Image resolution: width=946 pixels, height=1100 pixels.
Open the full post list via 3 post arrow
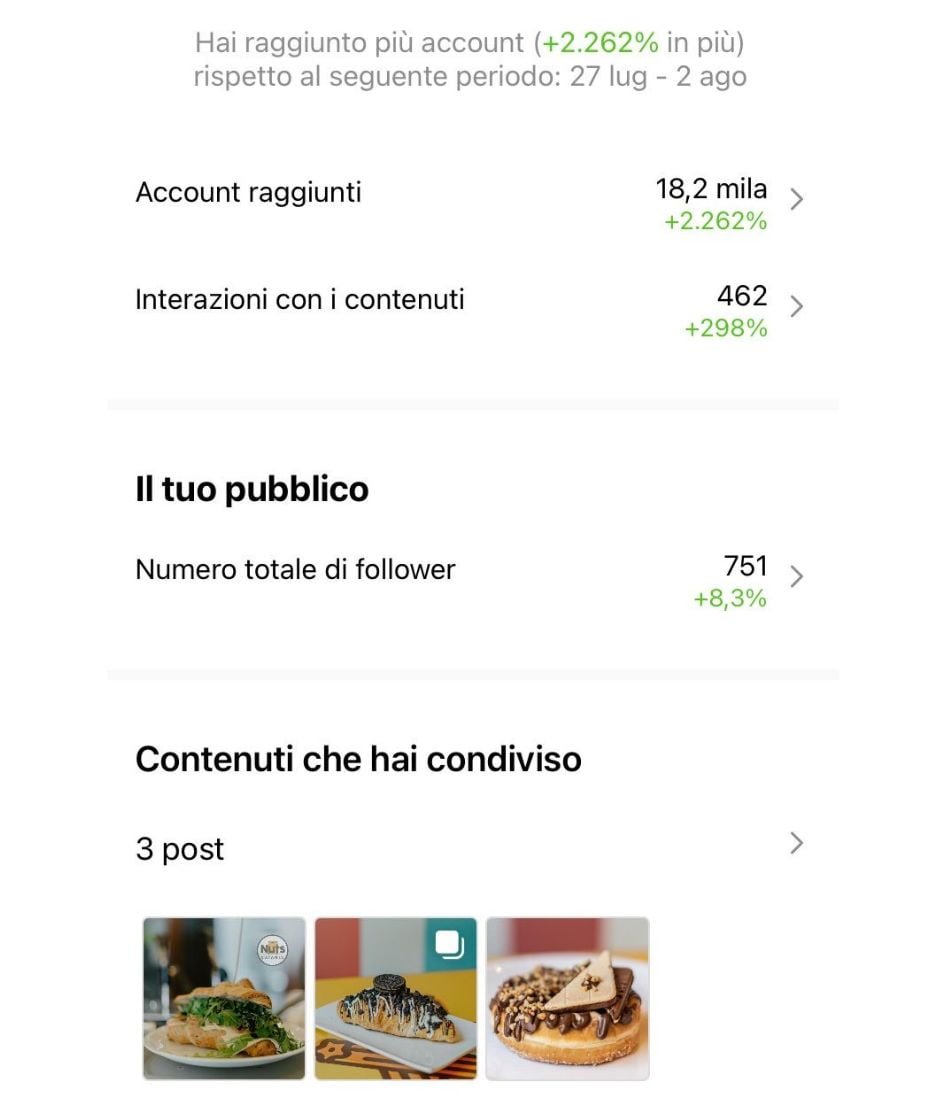point(797,843)
